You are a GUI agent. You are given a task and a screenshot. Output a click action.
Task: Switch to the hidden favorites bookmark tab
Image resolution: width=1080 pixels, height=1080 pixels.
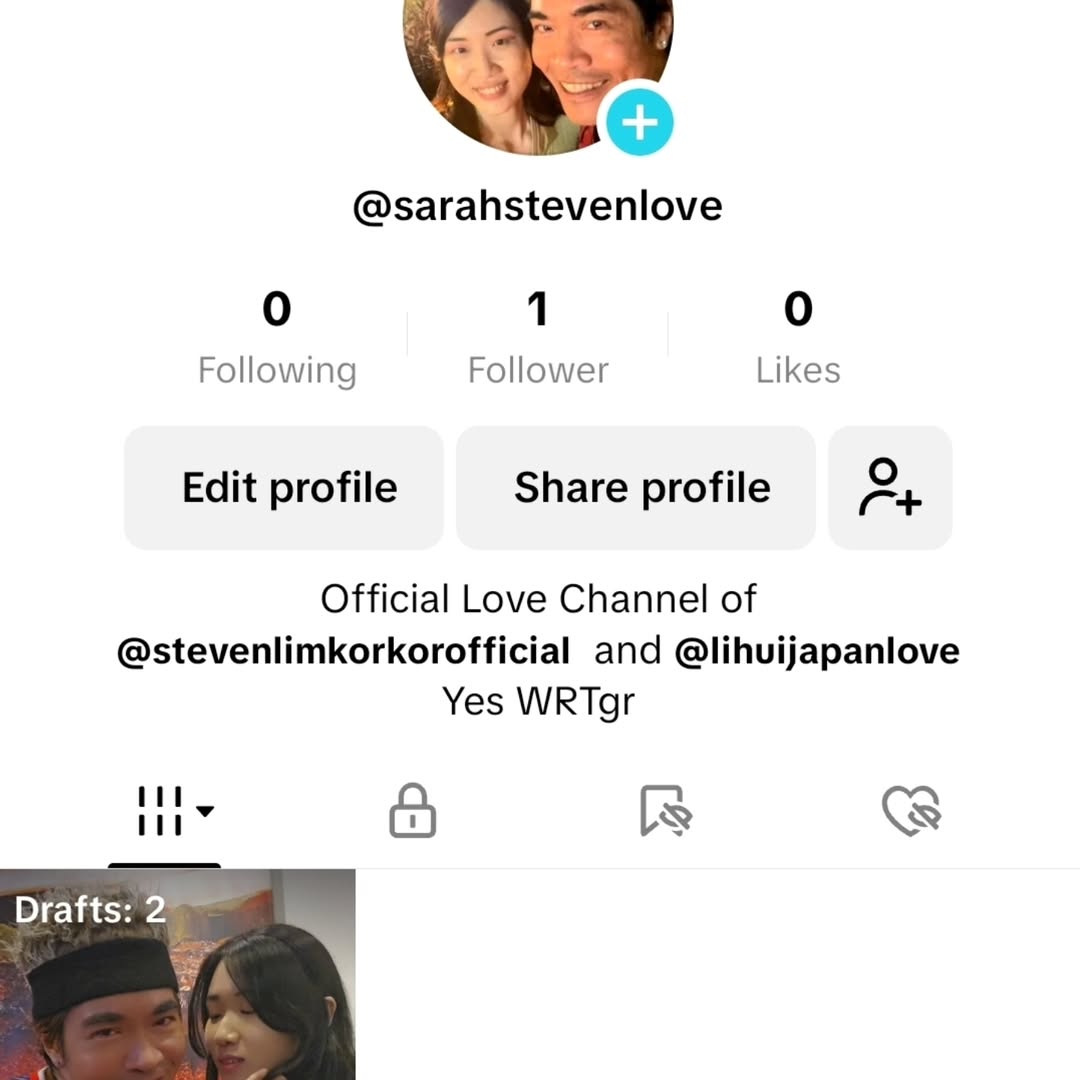666,811
